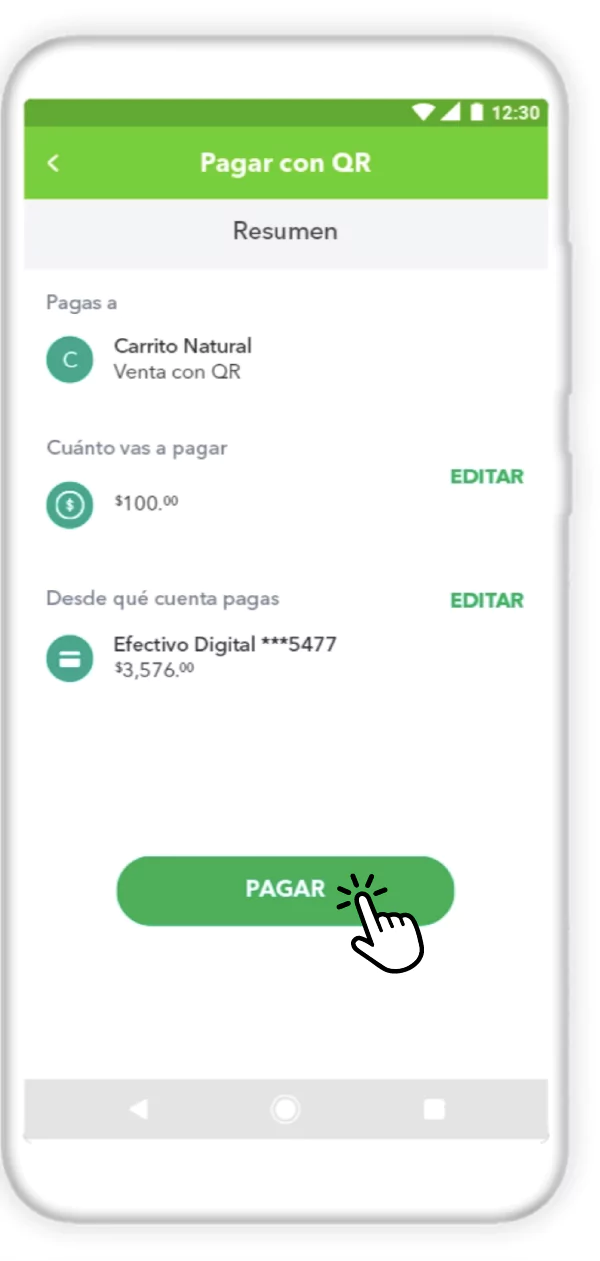Edit the amount to pay
The width and height of the screenshot is (600, 1261).
[486, 477]
